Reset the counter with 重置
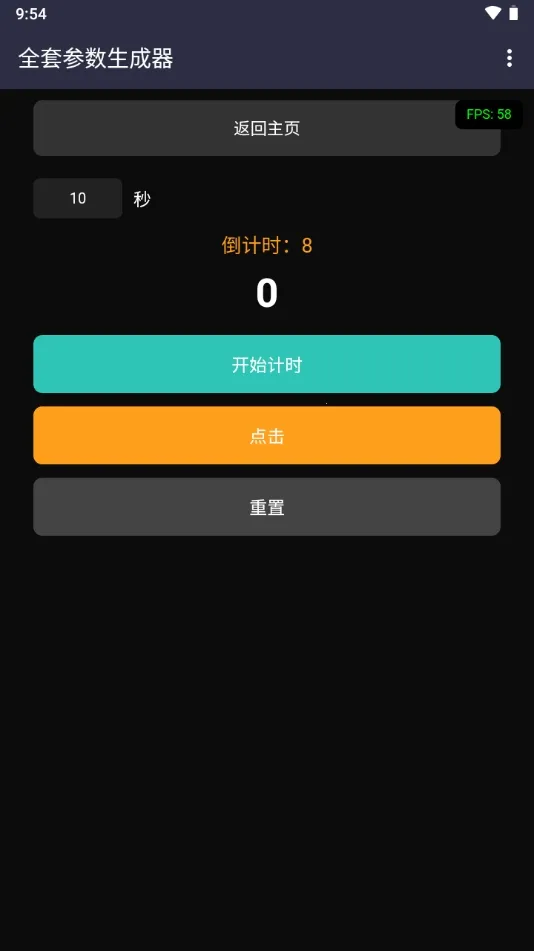 (x=267, y=507)
